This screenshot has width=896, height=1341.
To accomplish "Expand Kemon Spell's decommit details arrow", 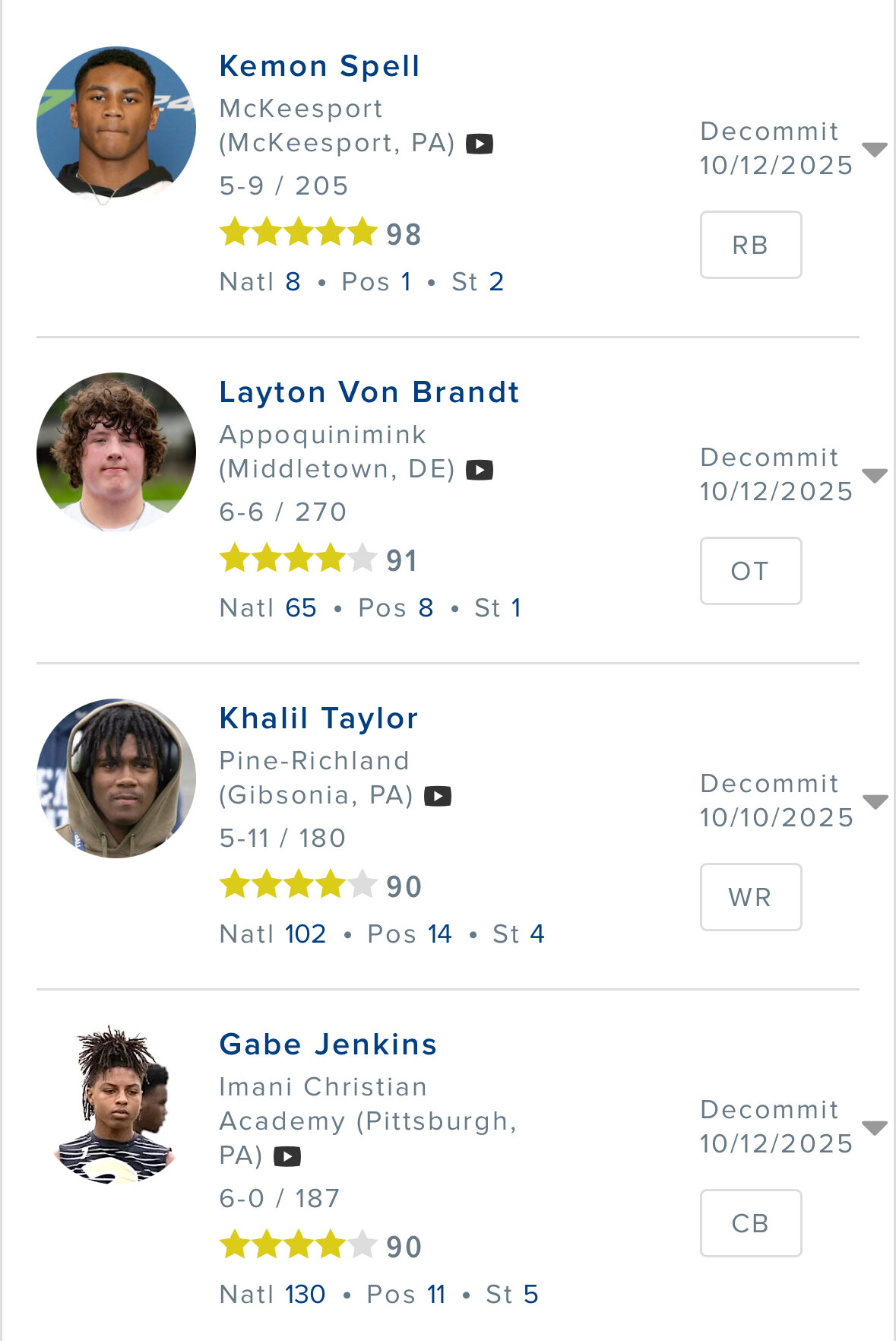I will pos(875,149).
